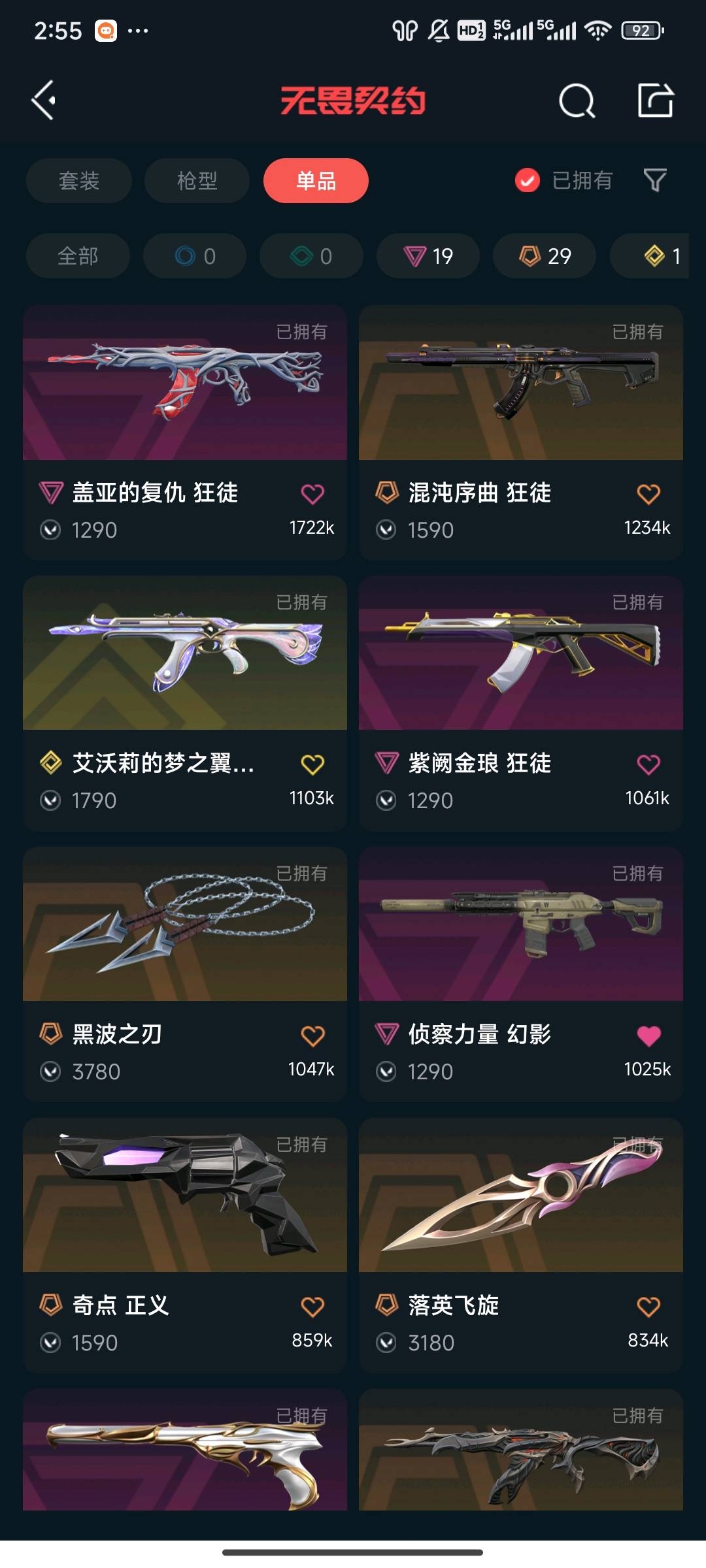Switch to the 套装 tab
Image resolution: width=706 pixels, height=1568 pixels.
[79, 180]
